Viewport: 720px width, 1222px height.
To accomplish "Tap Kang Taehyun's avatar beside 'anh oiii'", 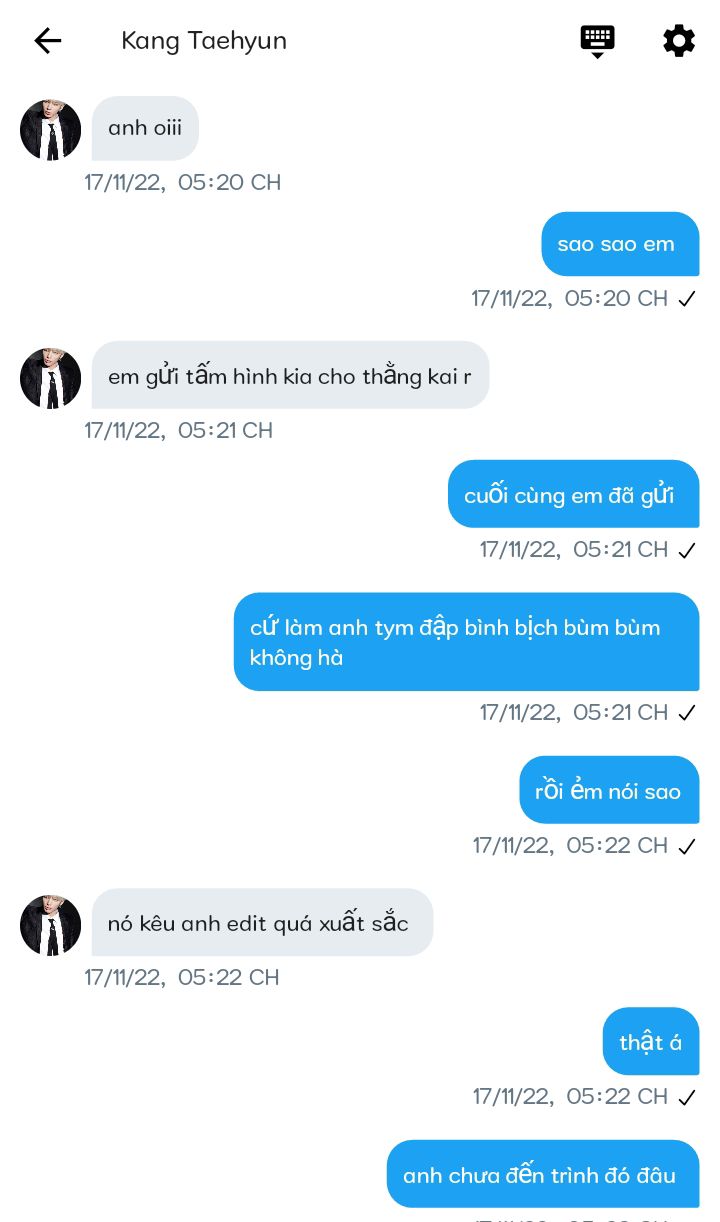I will pyautogui.click(x=50, y=130).
